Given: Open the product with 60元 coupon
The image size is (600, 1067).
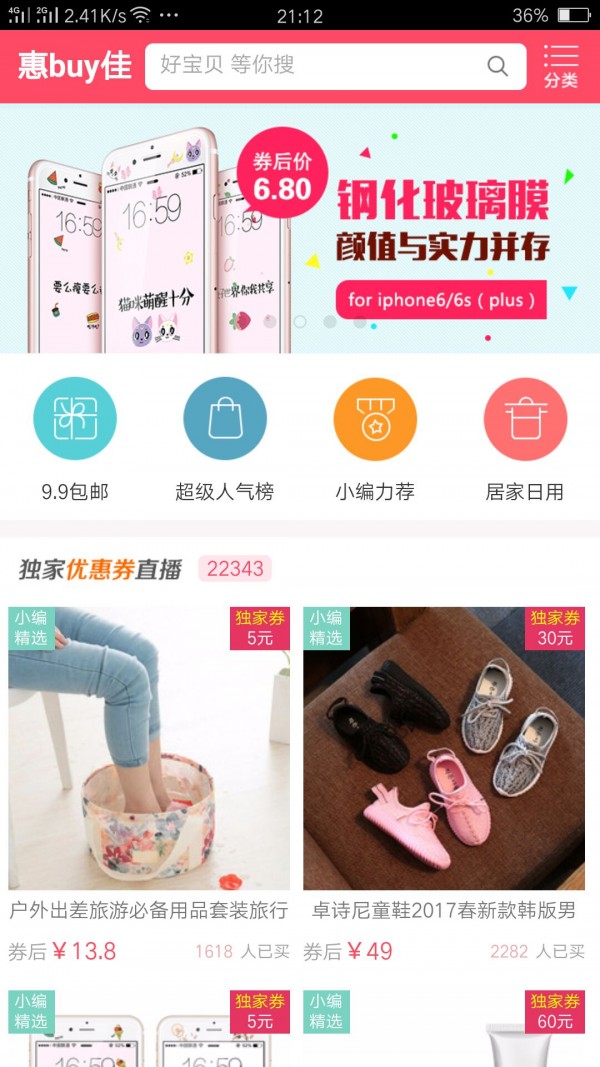Looking at the screenshot, I should (x=444, y=1030).
